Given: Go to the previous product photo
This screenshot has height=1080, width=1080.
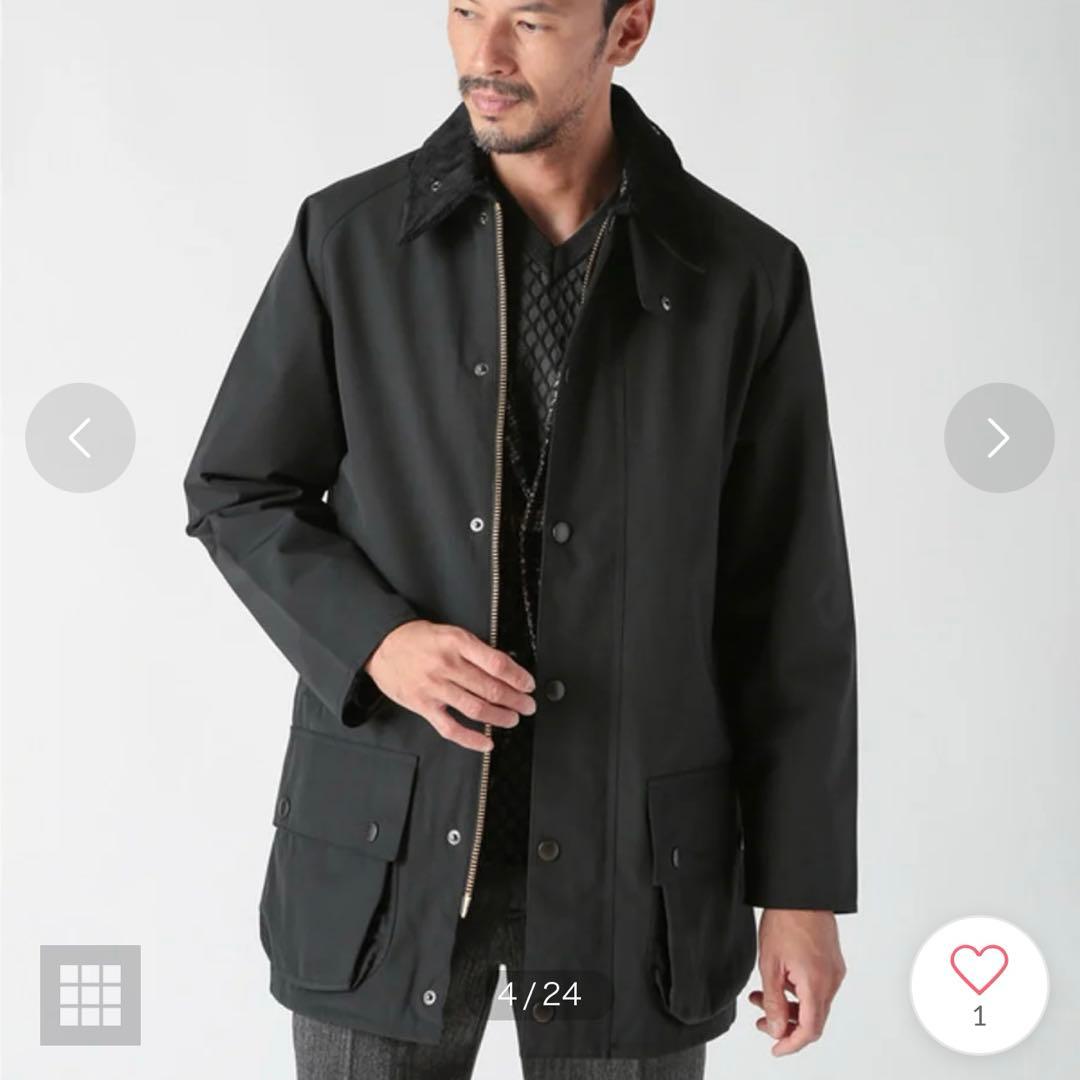Looking at the screenshot, I should click(x=80, y=438).
